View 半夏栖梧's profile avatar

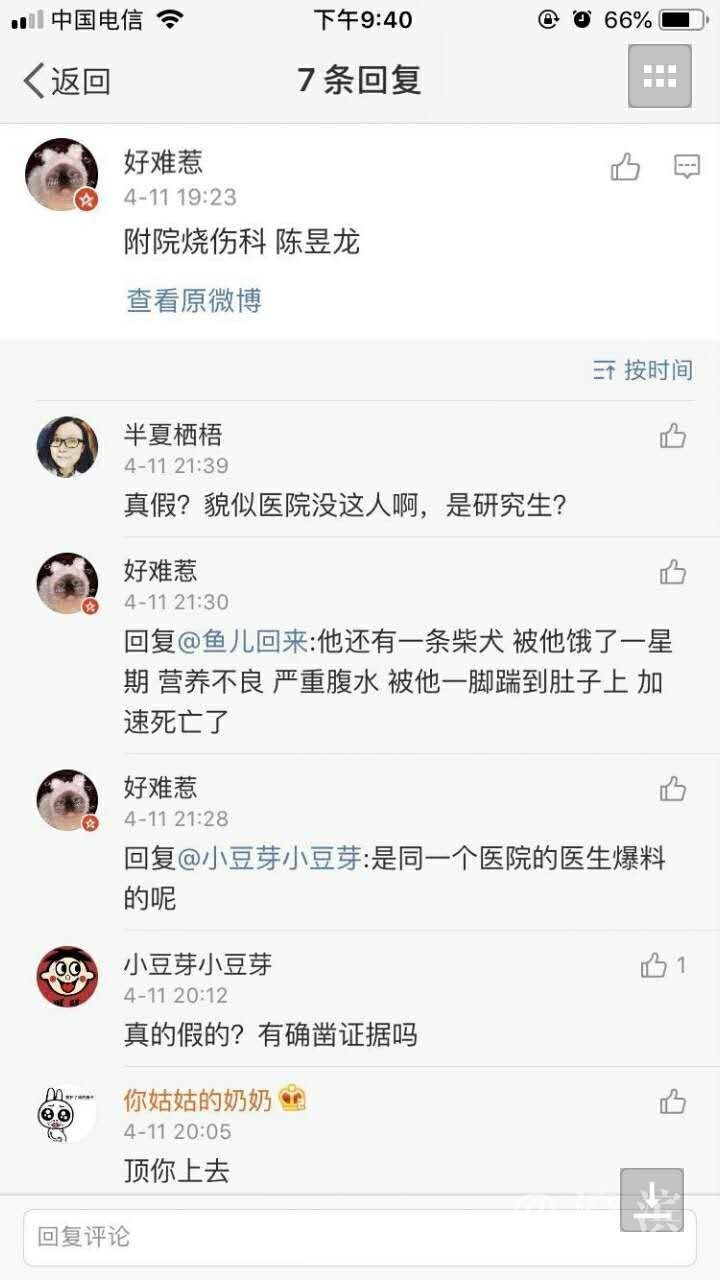click(x=67, y=447)
